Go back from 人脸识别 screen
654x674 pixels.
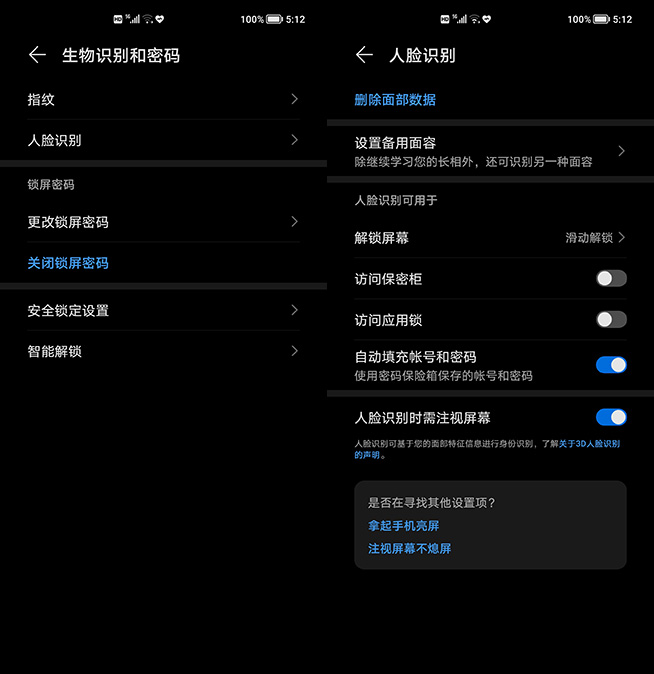[x=364, y=55]
